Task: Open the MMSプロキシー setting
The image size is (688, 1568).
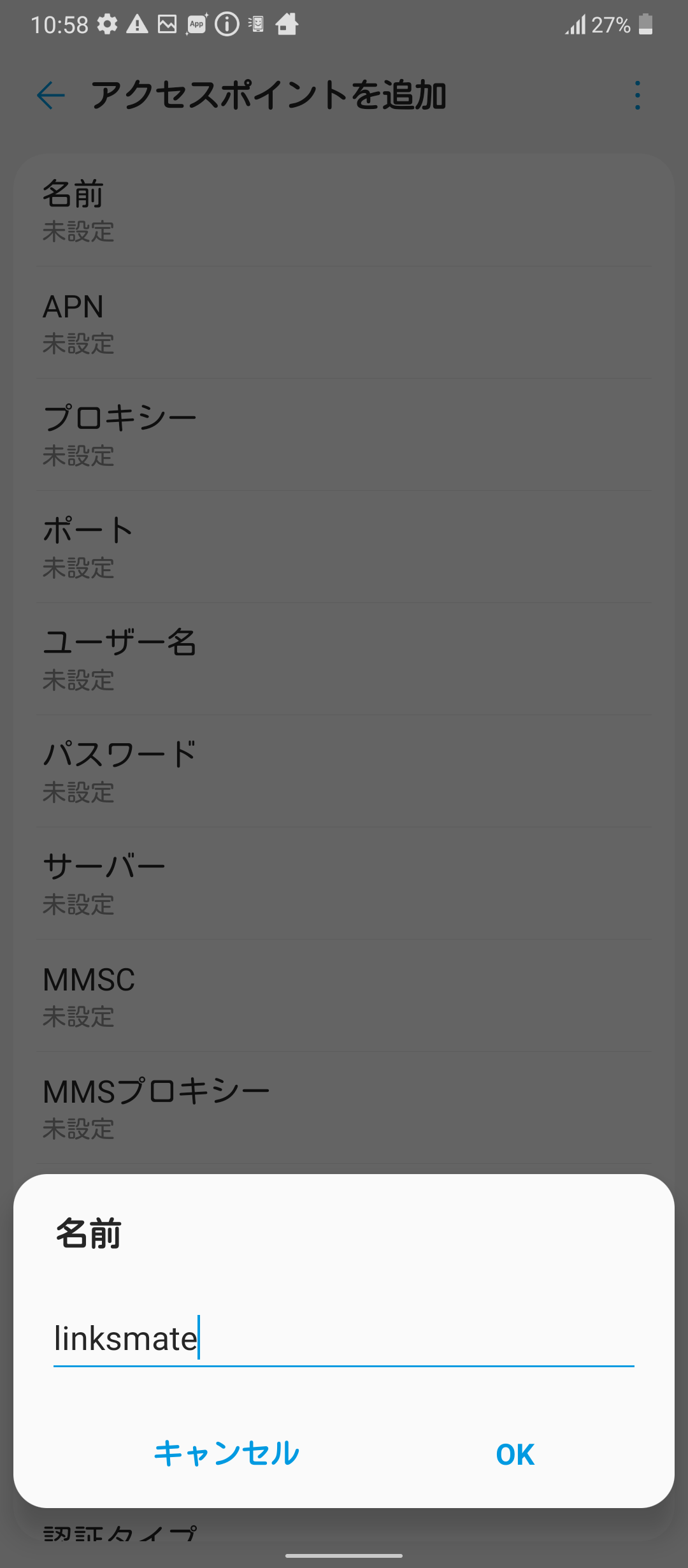Action: [x=344, y=1108]
